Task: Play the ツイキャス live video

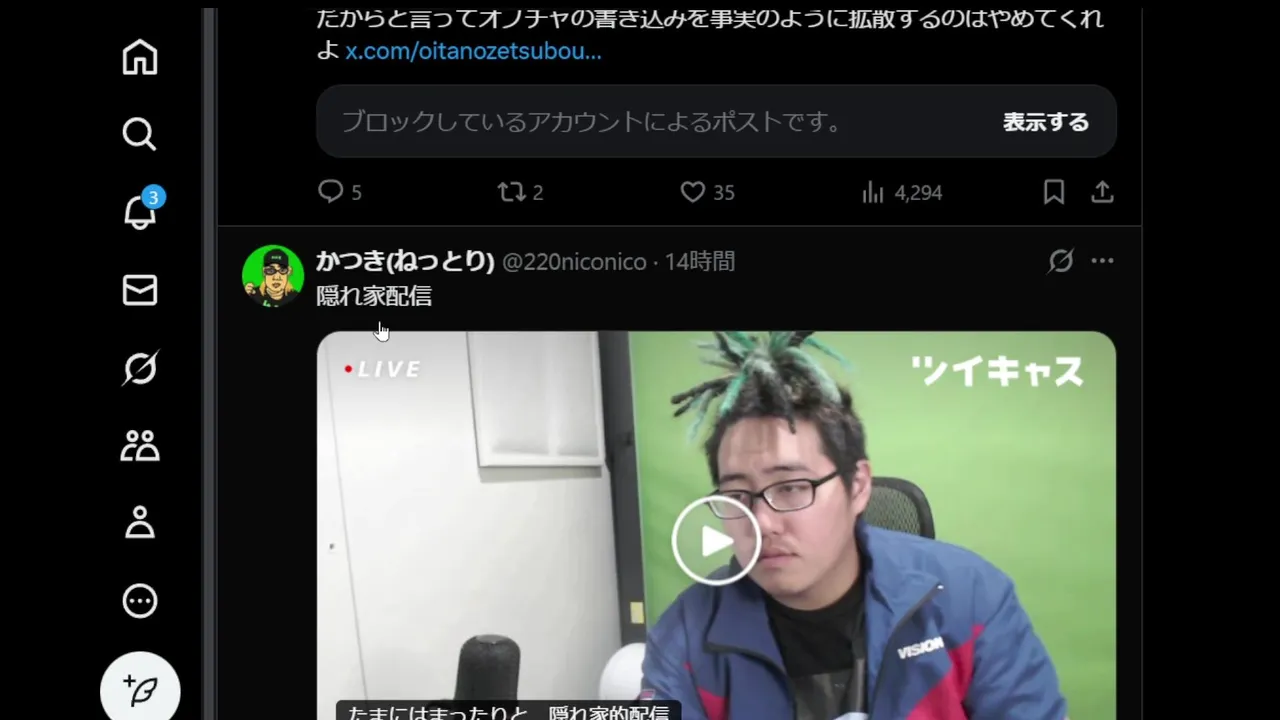Action: coord(716,540)
